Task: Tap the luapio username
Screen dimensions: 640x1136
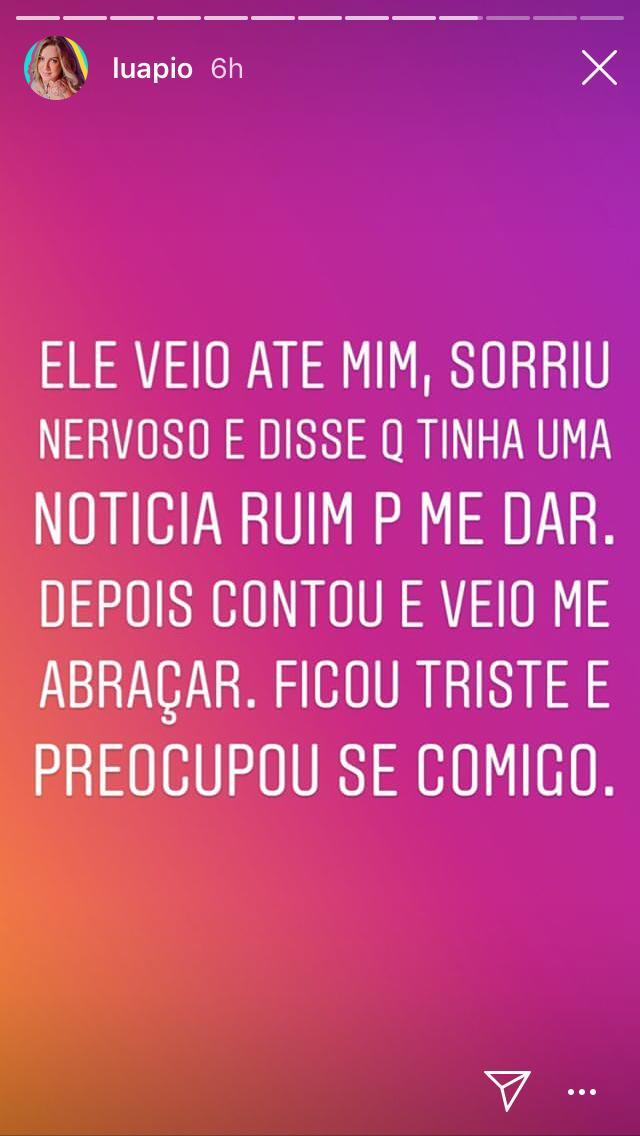Action: pyautogui.click(x=152, y=69)
